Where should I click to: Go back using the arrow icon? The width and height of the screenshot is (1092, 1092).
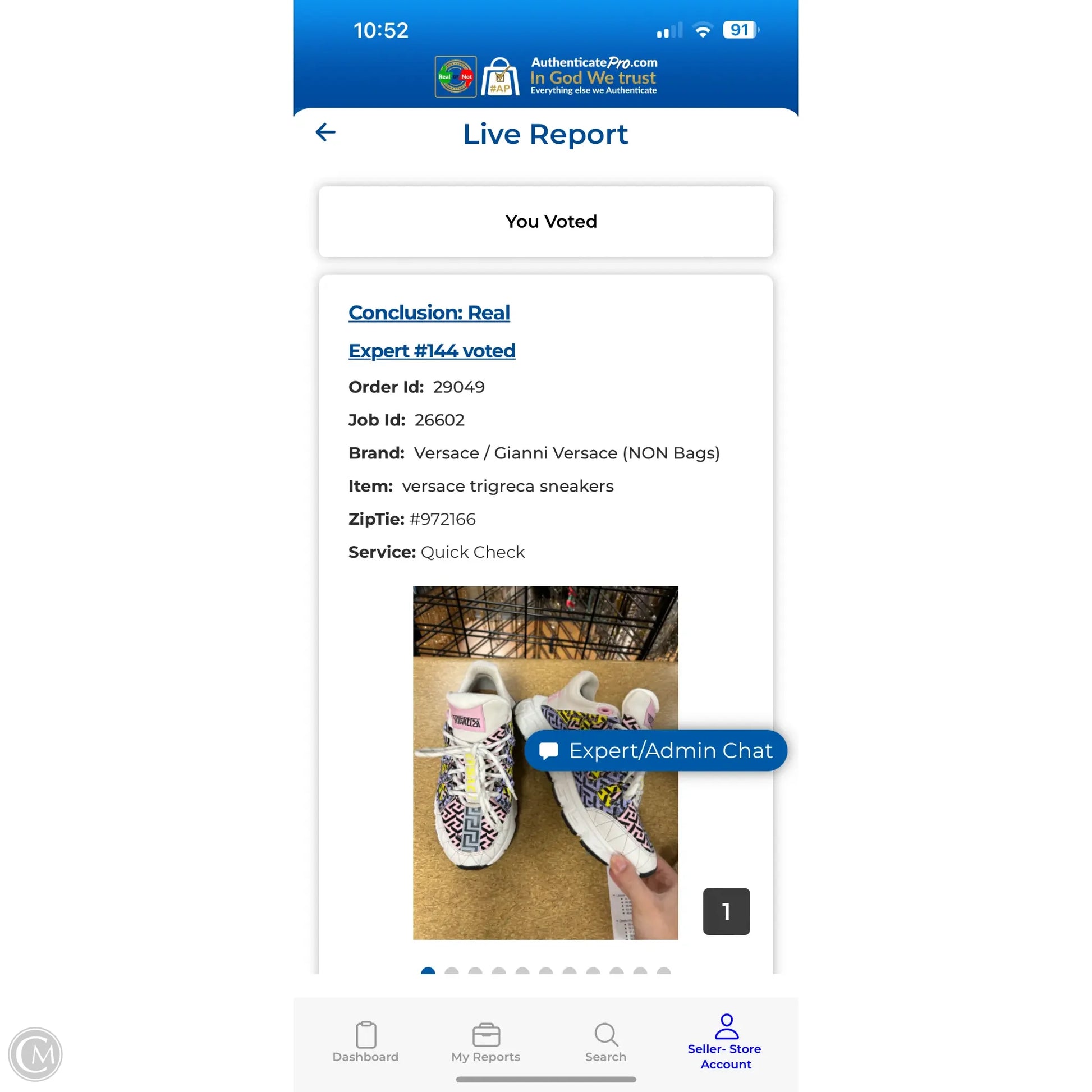(x=325, y=132)
